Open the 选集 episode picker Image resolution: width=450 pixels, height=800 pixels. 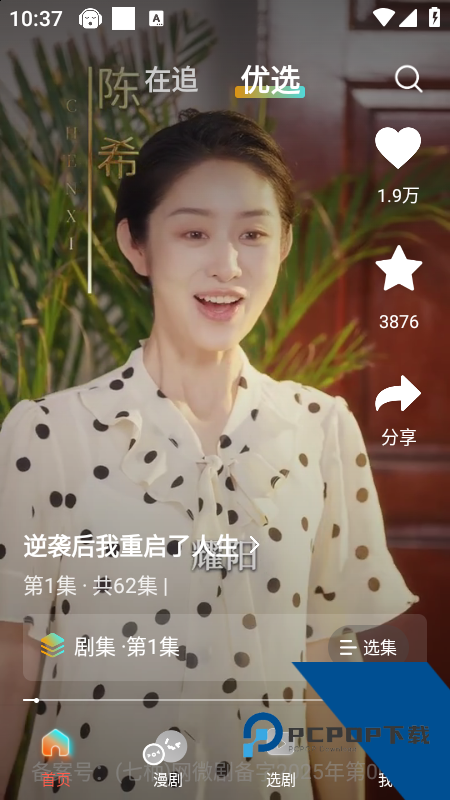click(368, 647)
